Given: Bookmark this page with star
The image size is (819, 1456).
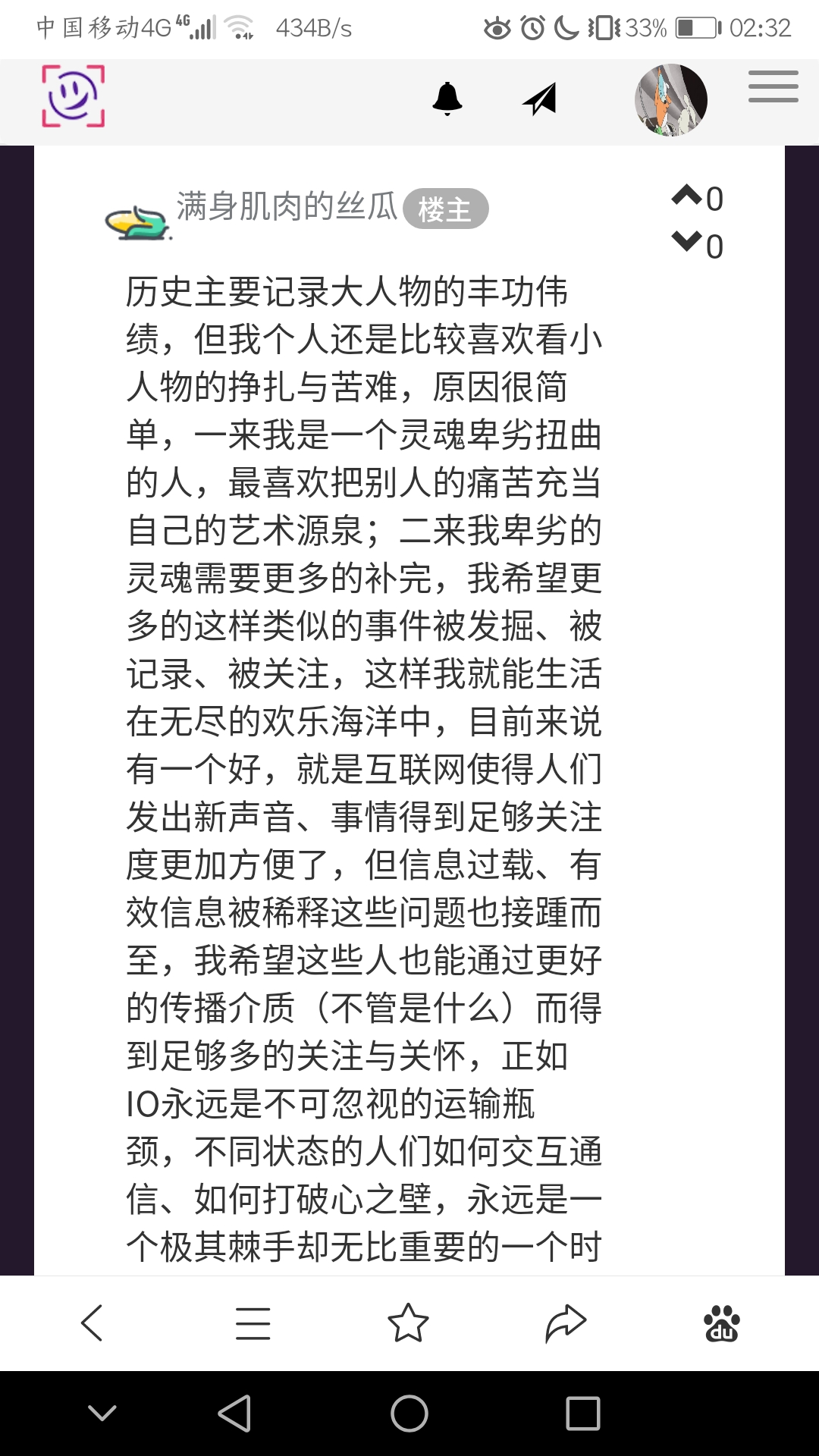Looking at the screenshot, I should click(408, 1323).
